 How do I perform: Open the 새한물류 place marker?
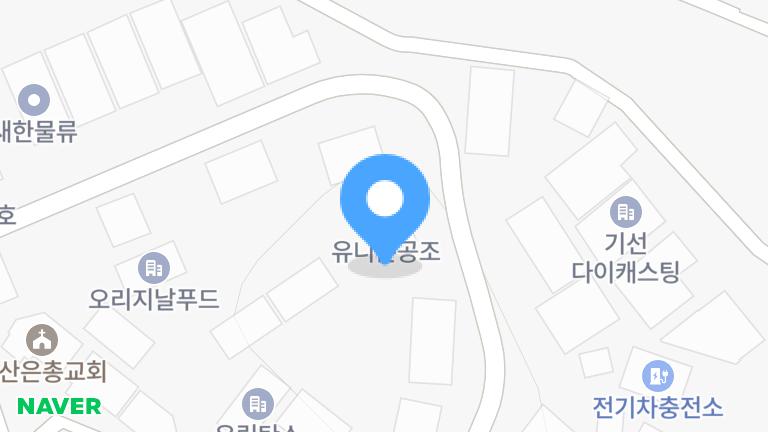coord(35,99)
